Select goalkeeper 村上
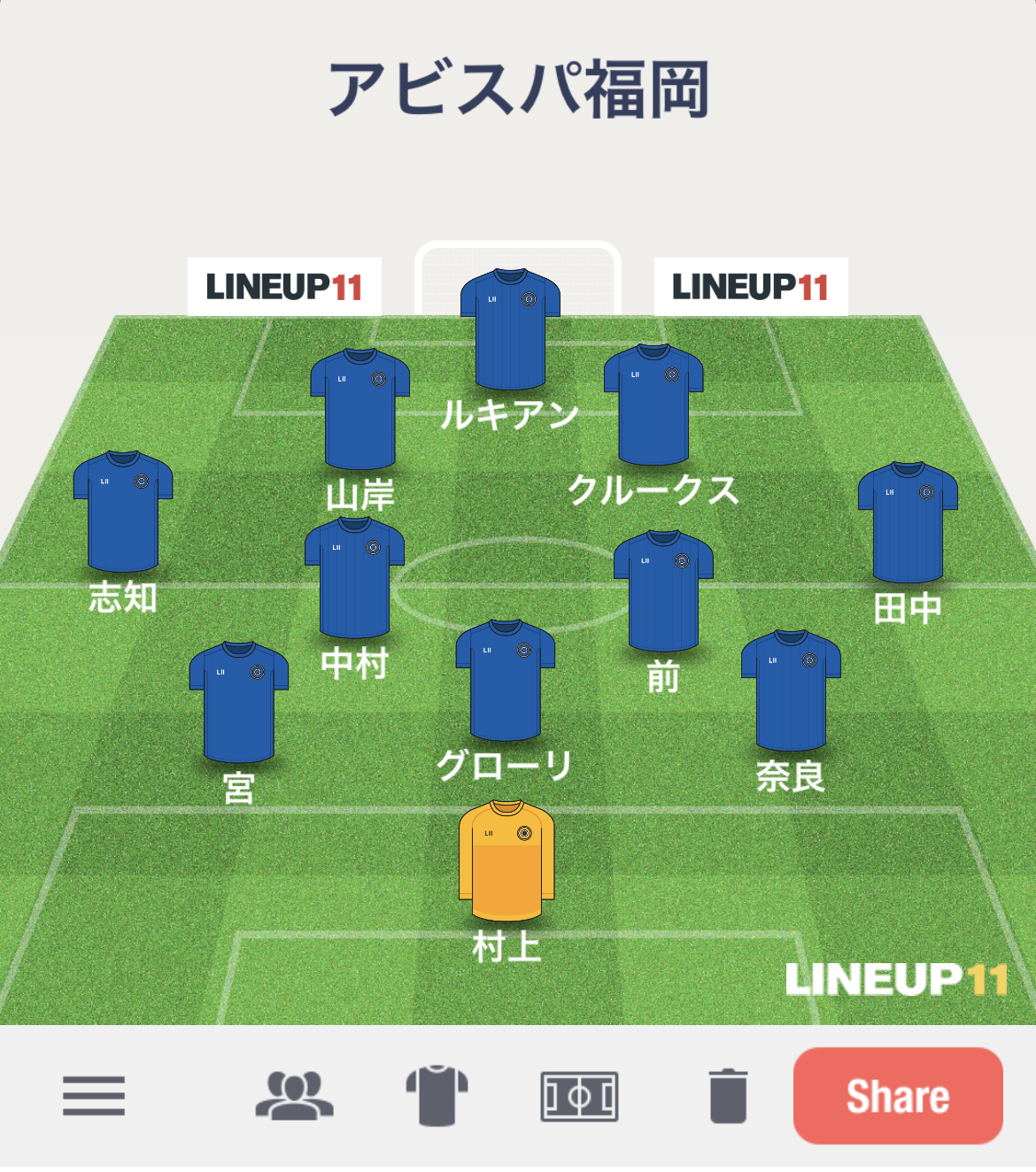Screen dimensions: 1036x1172 506,861
